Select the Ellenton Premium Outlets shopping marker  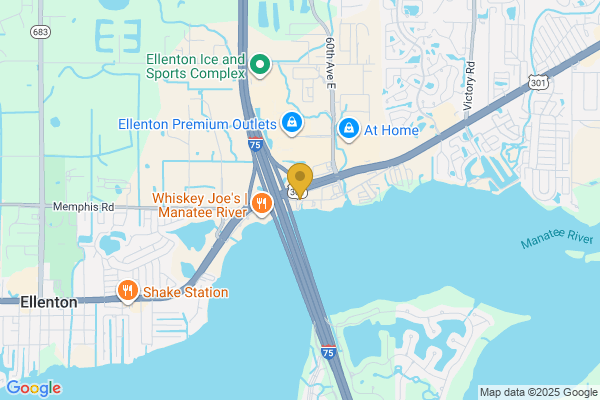pyautogui.click(x=291, y=122)
